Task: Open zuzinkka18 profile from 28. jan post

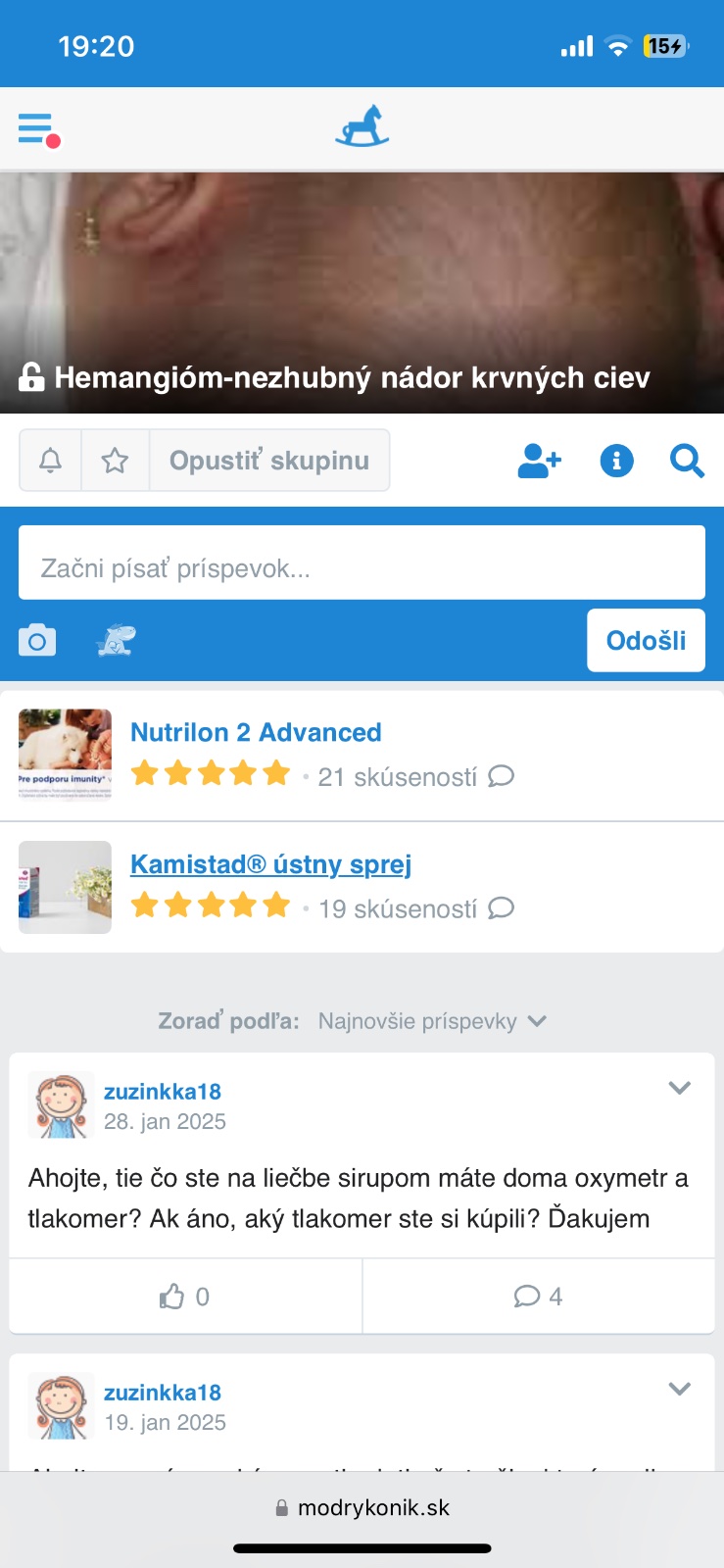Action: point(163,1092)
